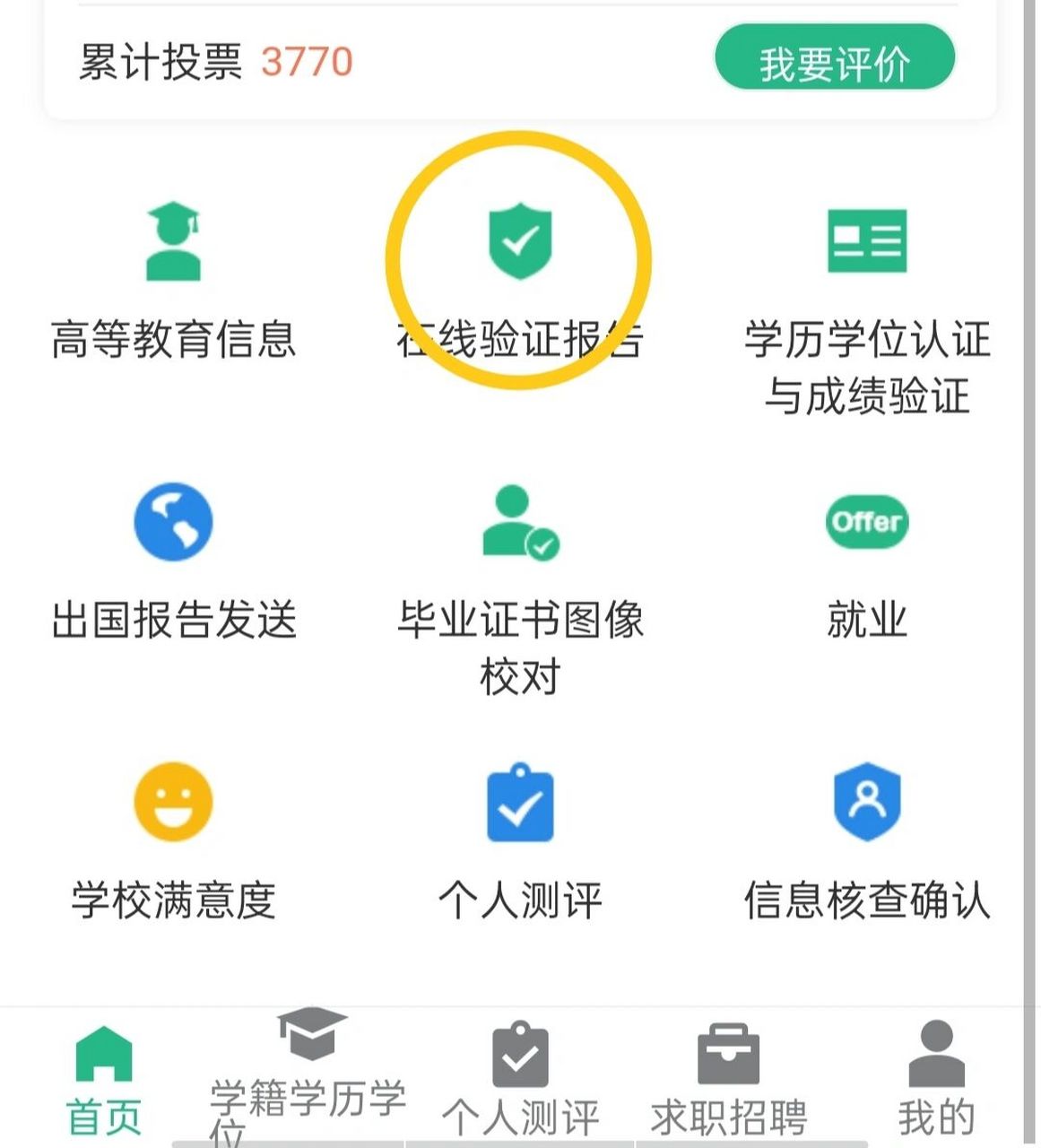Tap the gray person icon above 我的
Viewport: 1041px width, 1148px height.
click(936, 1051)
